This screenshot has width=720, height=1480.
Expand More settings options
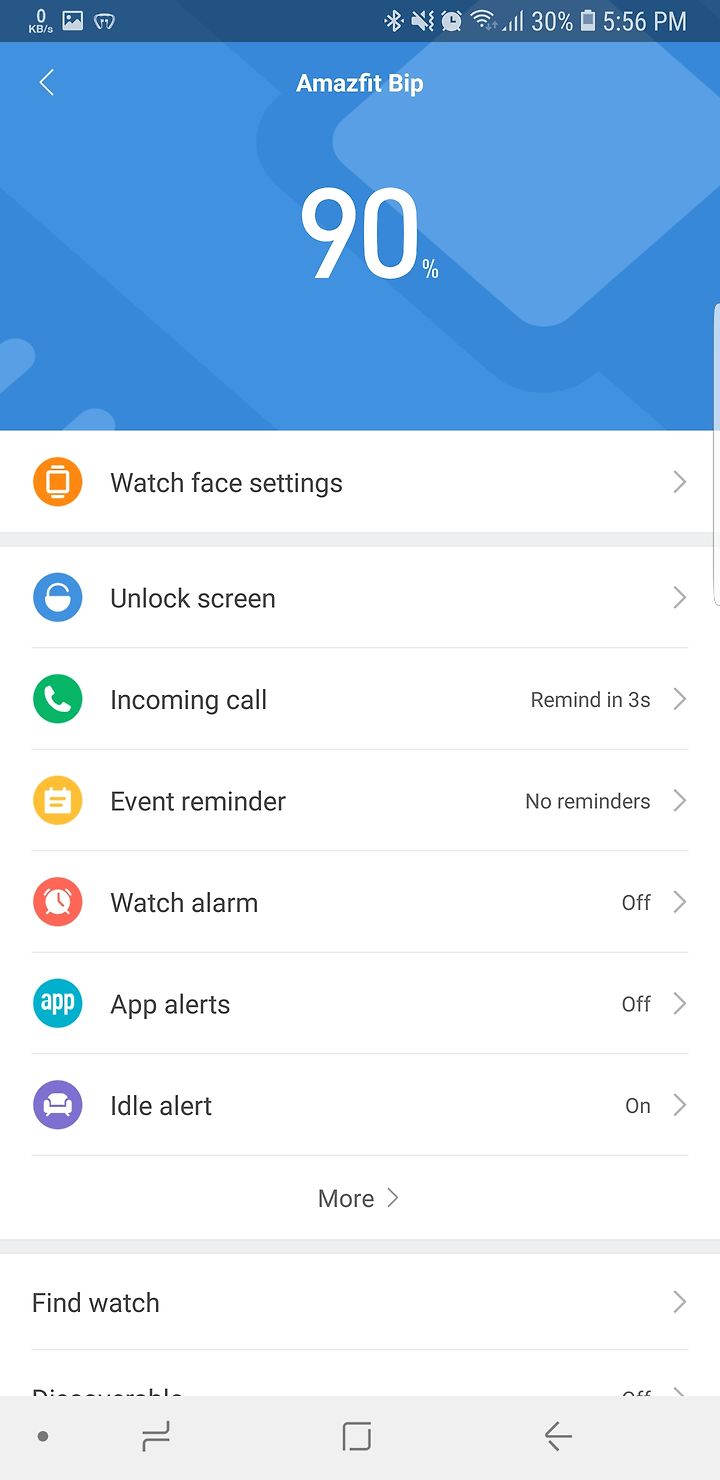359,1198
